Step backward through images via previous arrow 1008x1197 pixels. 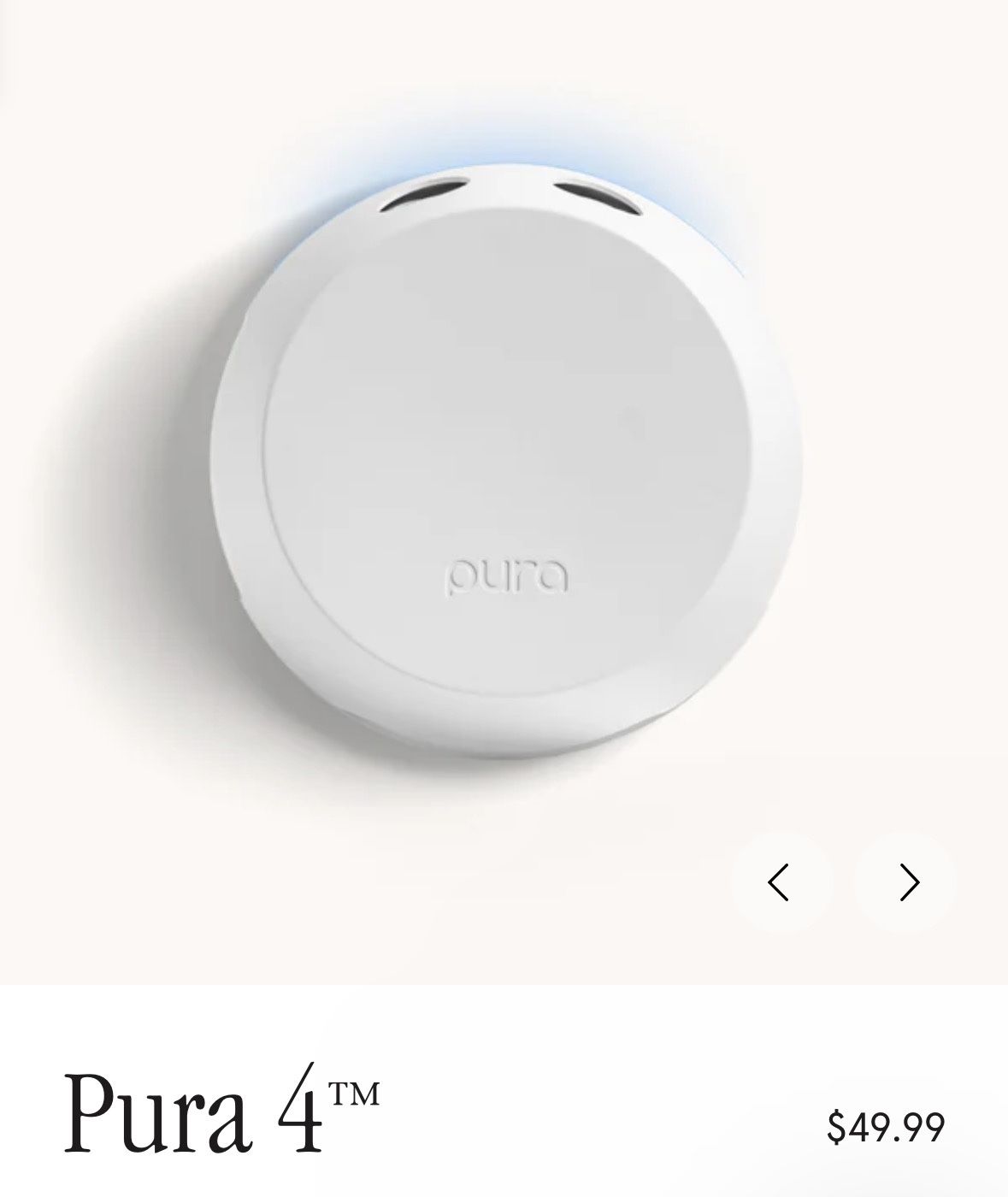781,882
